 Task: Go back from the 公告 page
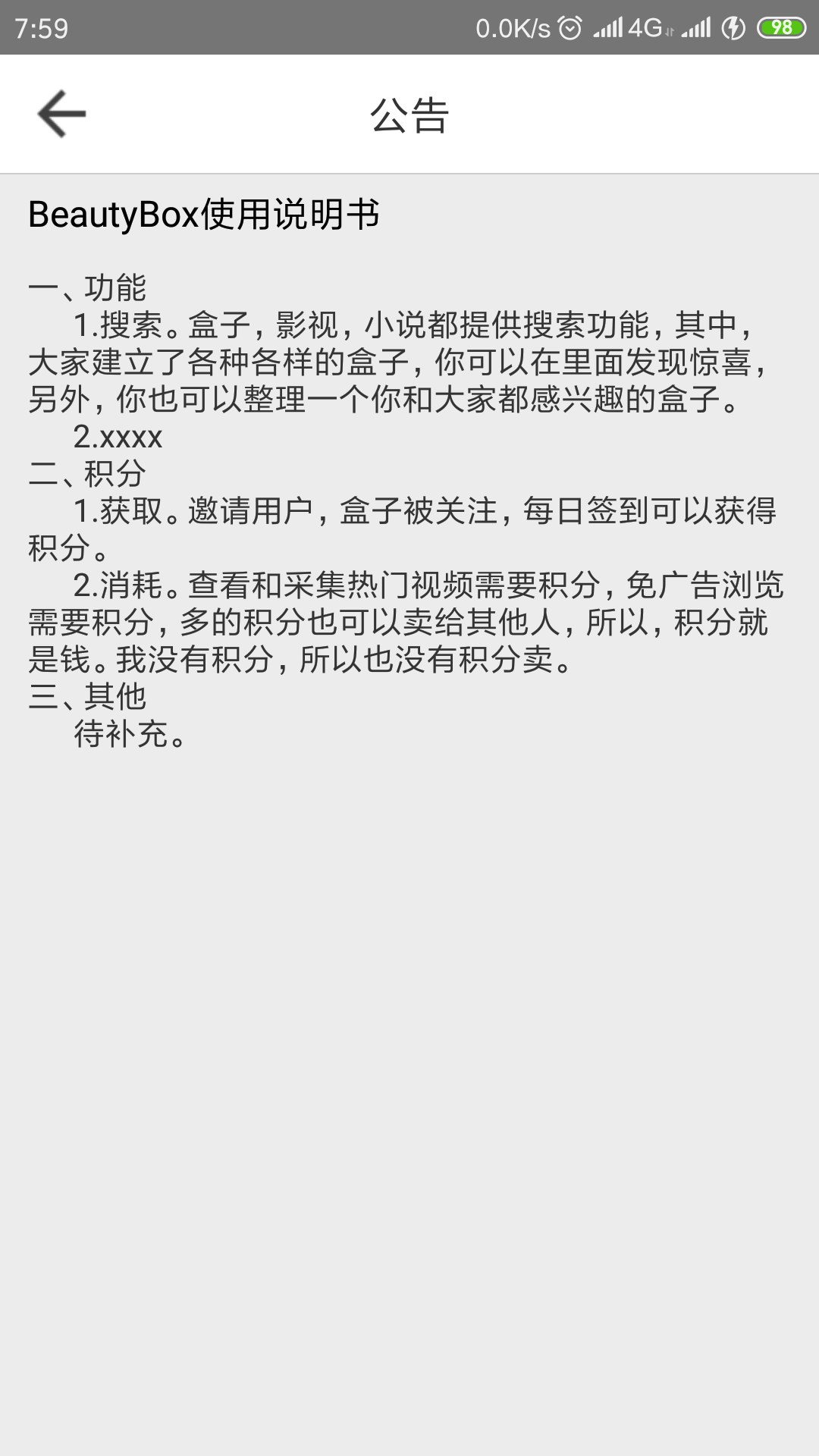click(61, 115)
